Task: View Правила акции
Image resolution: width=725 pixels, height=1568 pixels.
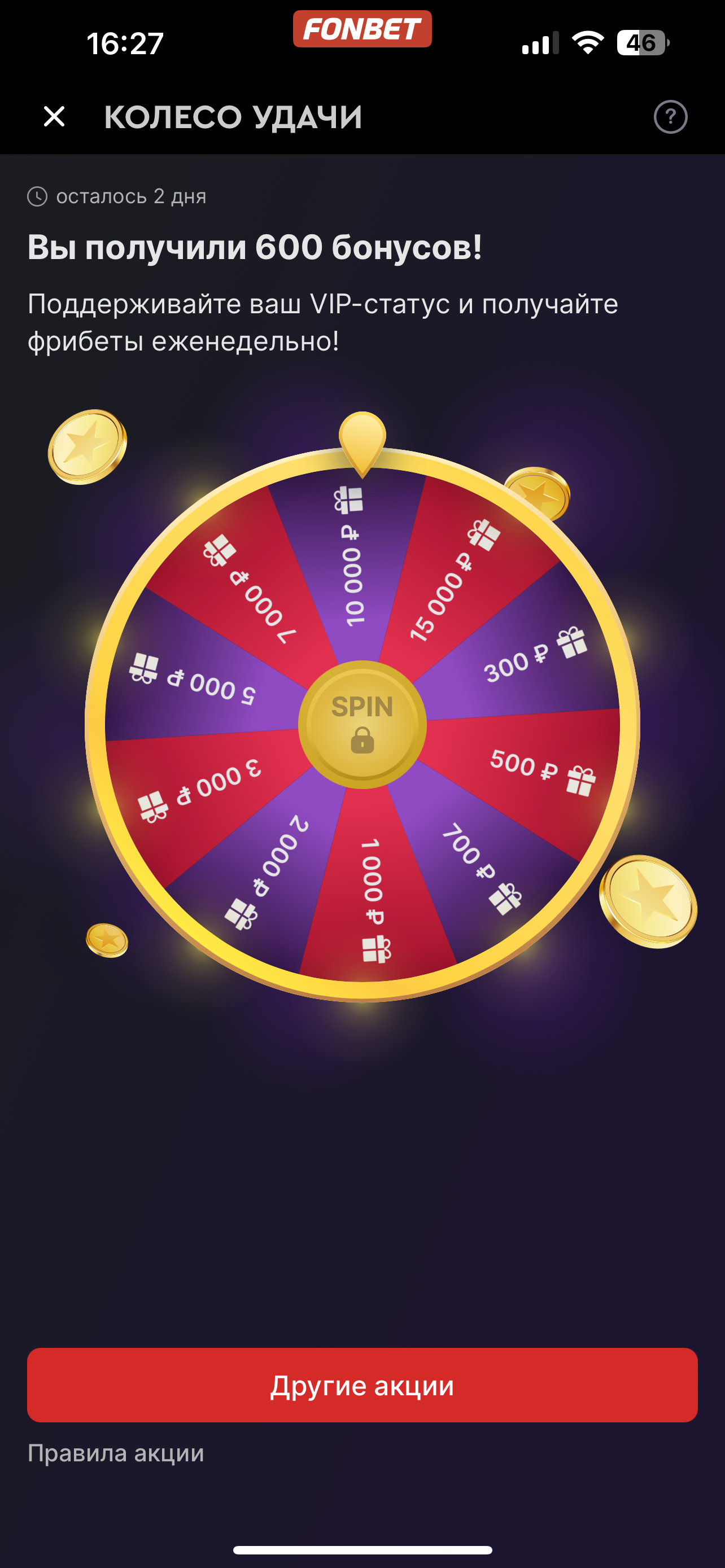Action: [116, 1454]
